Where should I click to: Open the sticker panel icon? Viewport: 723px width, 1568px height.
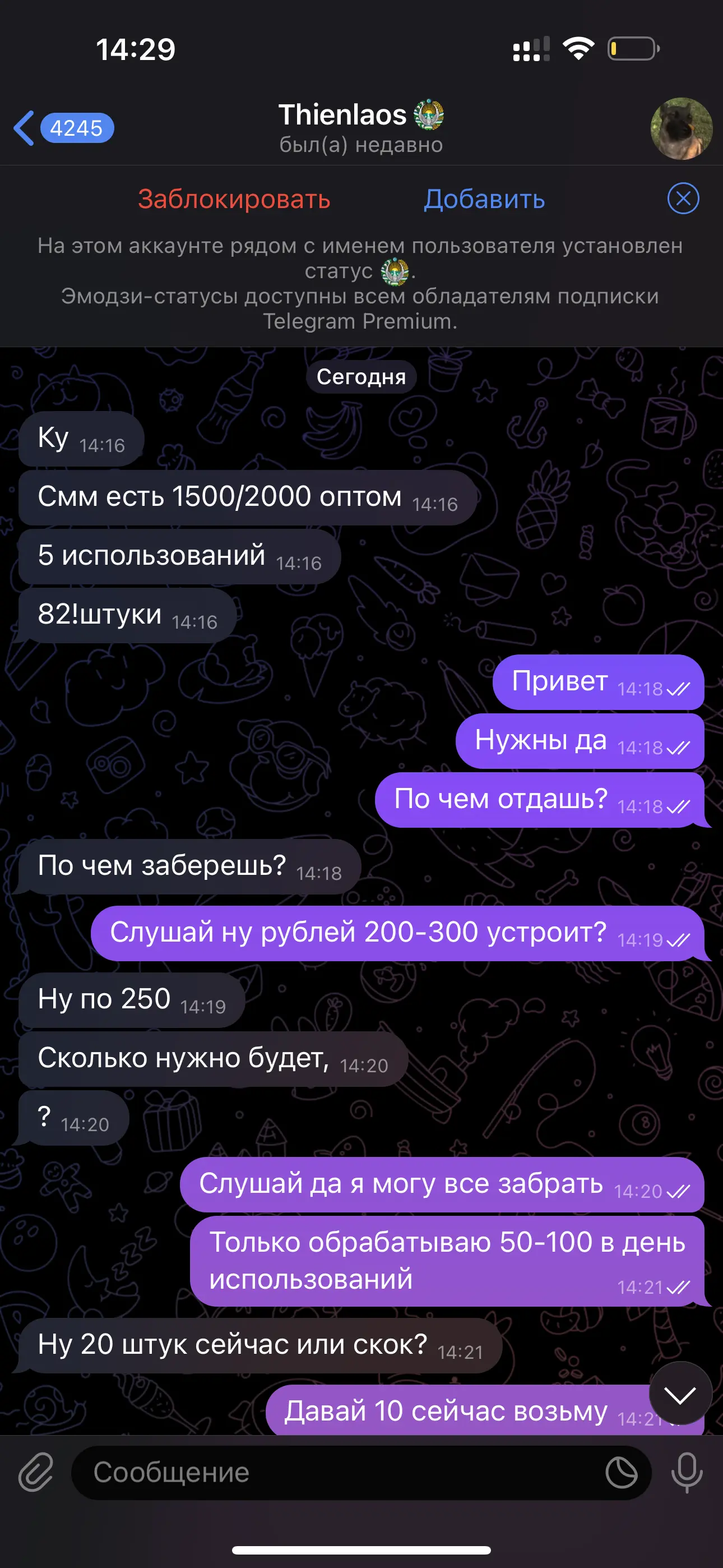pyautogui.click(x=622, y=1473)
